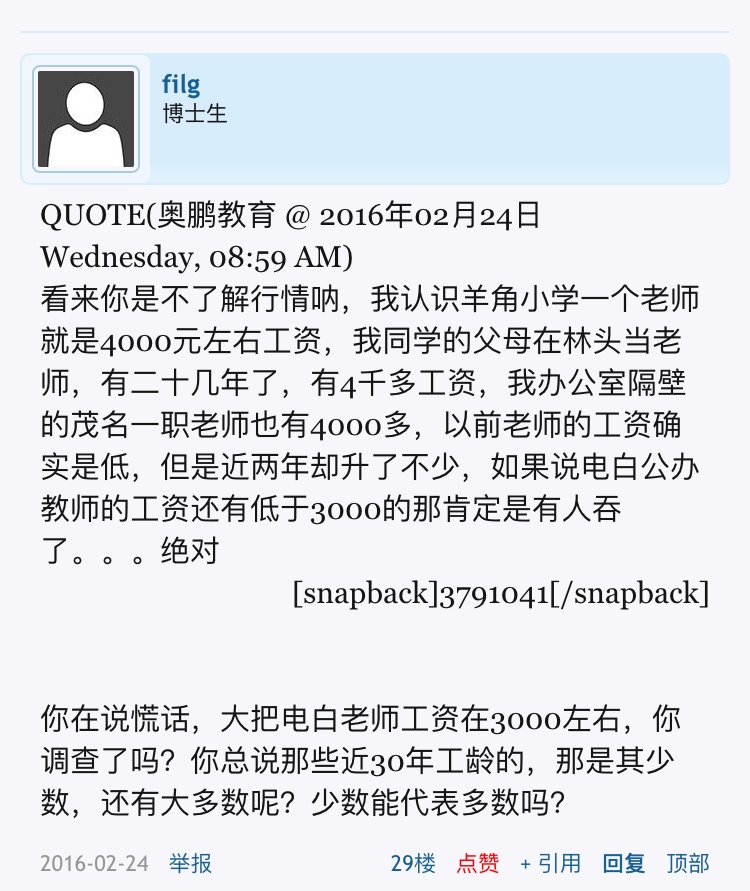Report this post via 举报

point(190,863)
